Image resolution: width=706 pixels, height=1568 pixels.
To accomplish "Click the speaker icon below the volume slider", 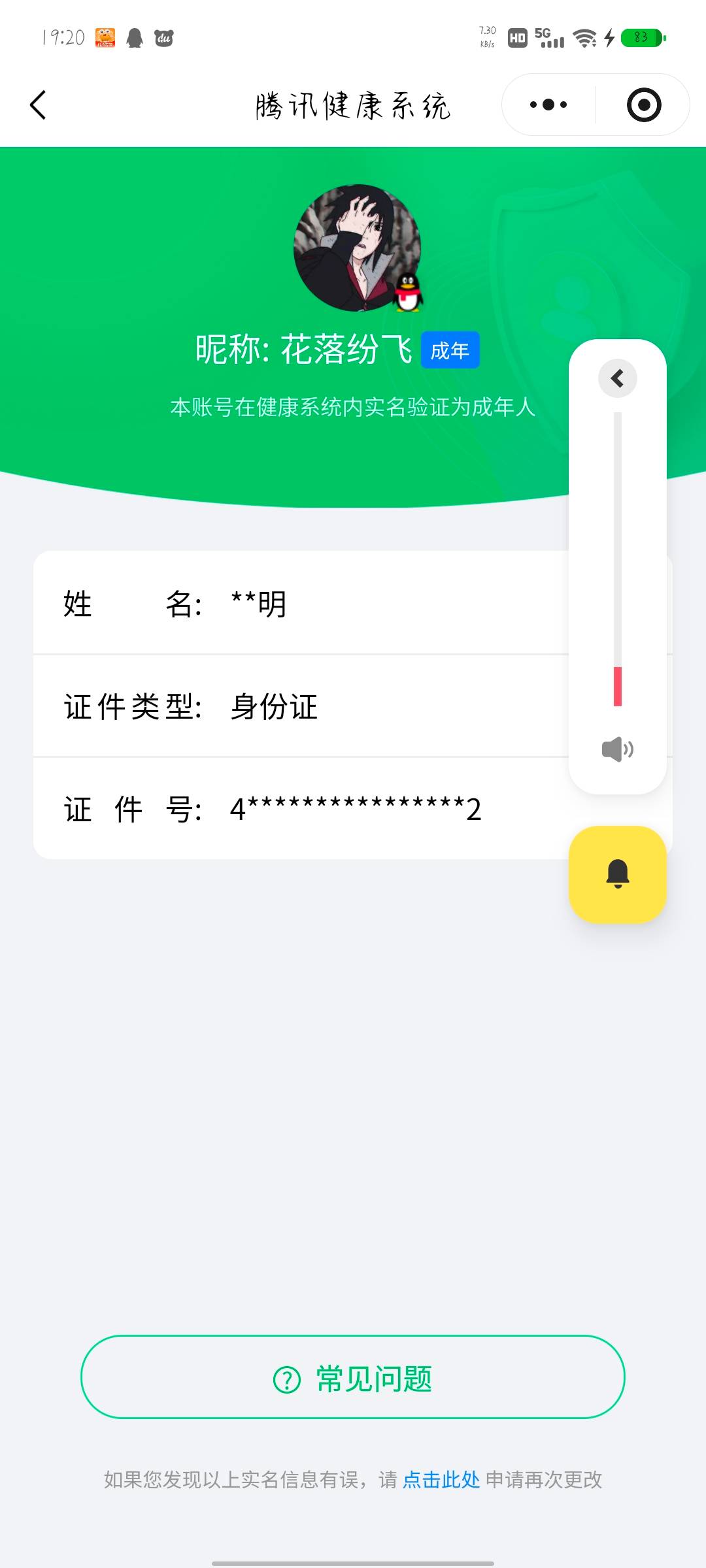I will [617, 749].
